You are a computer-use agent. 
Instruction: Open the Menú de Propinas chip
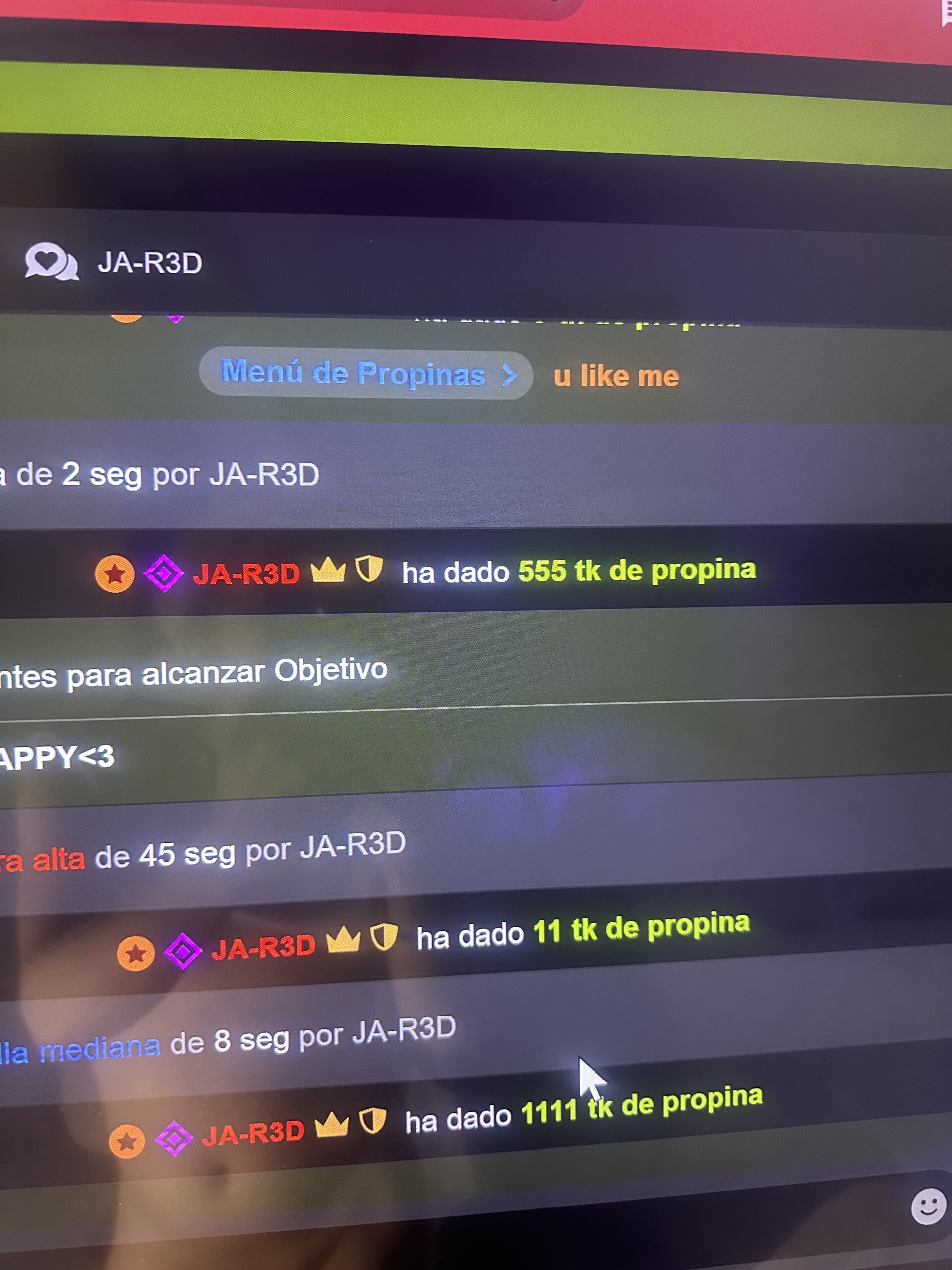pyautogui.click(x=366, y=374)
